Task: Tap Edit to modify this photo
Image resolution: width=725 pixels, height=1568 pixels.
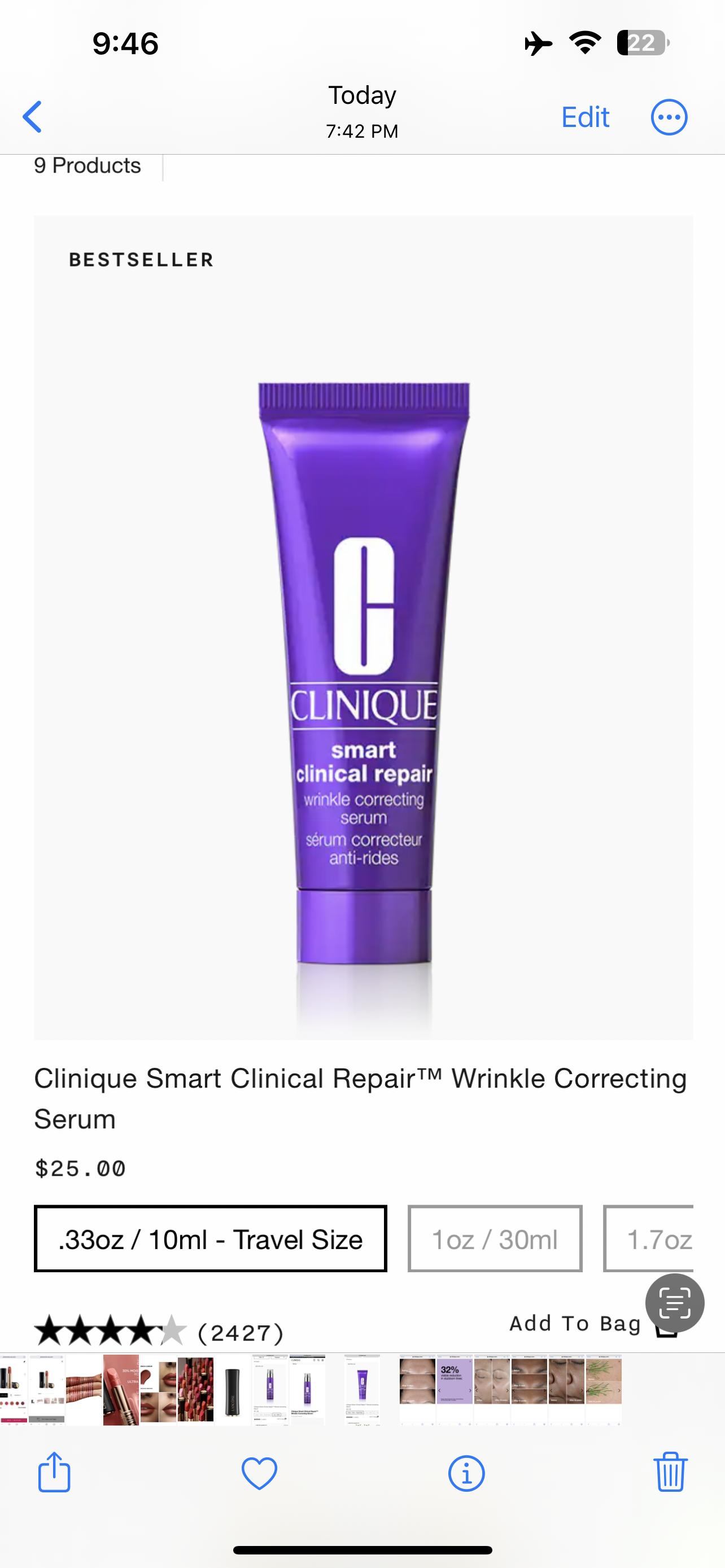Action: coord(585,117)
